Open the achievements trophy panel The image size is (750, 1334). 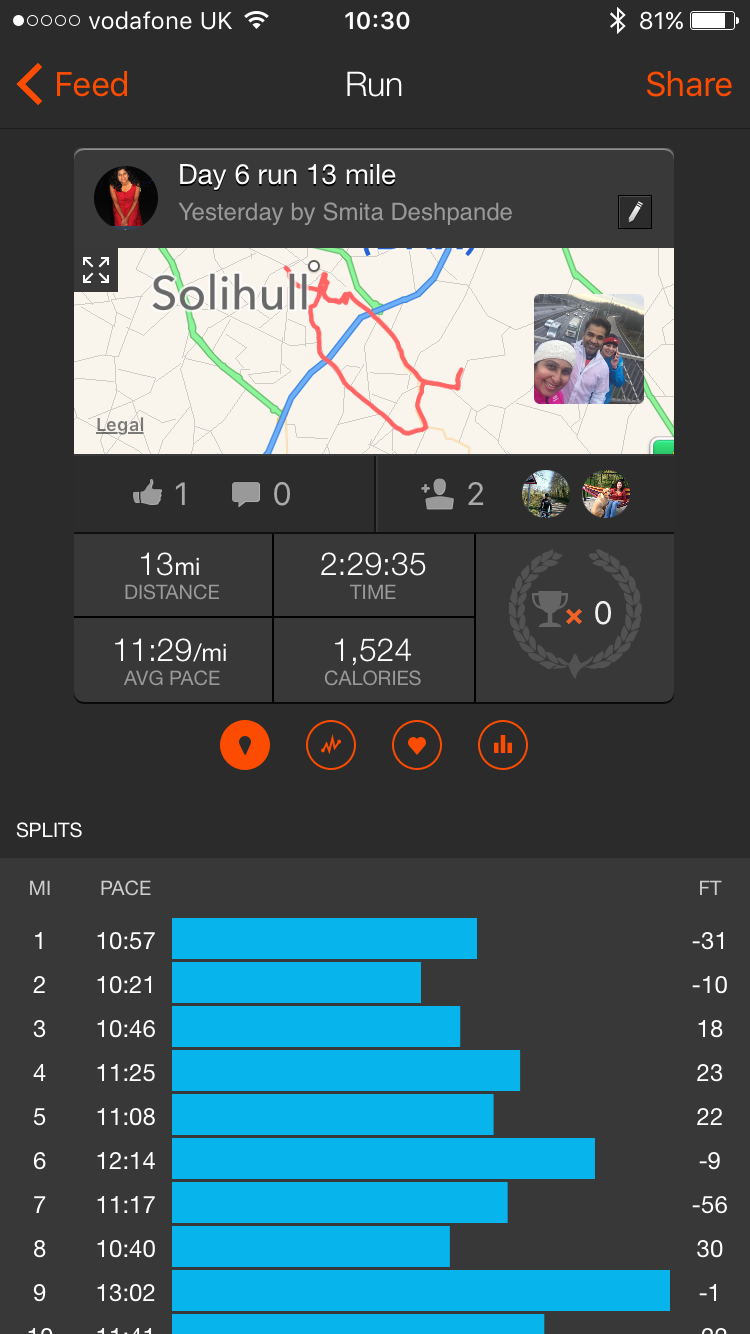(575, 613)
